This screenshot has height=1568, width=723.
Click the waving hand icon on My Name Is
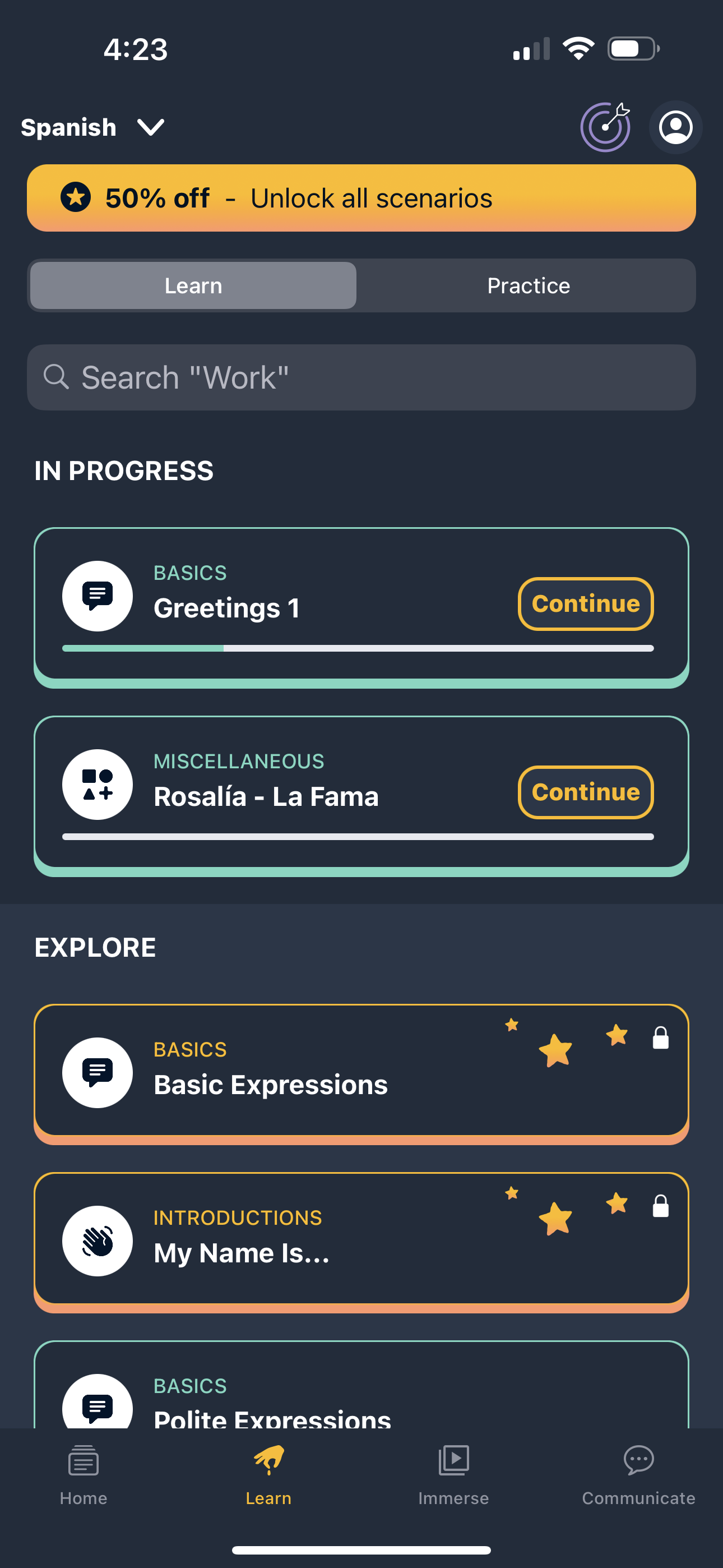pos(98,1241)
